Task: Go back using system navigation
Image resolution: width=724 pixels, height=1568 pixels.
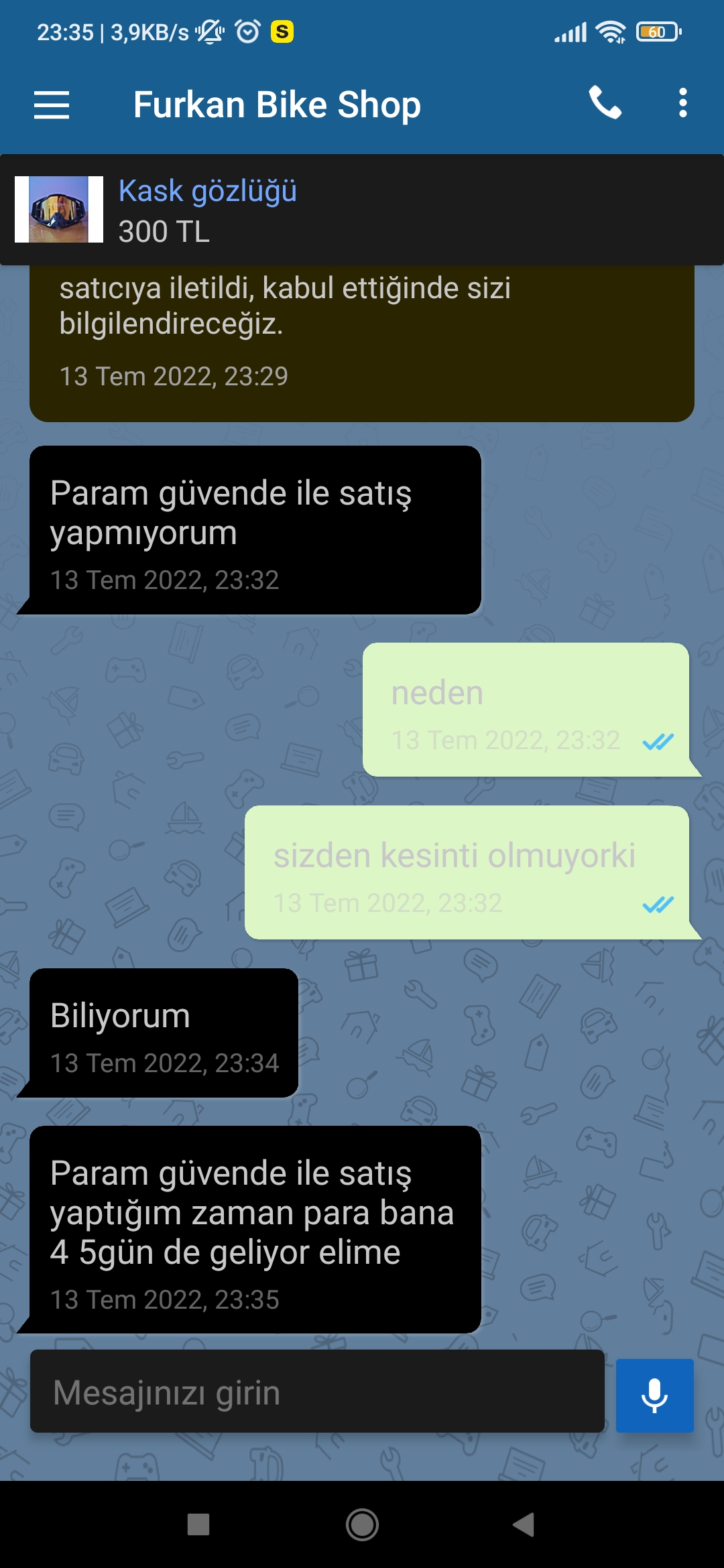Action: [x=524, y=1524]
